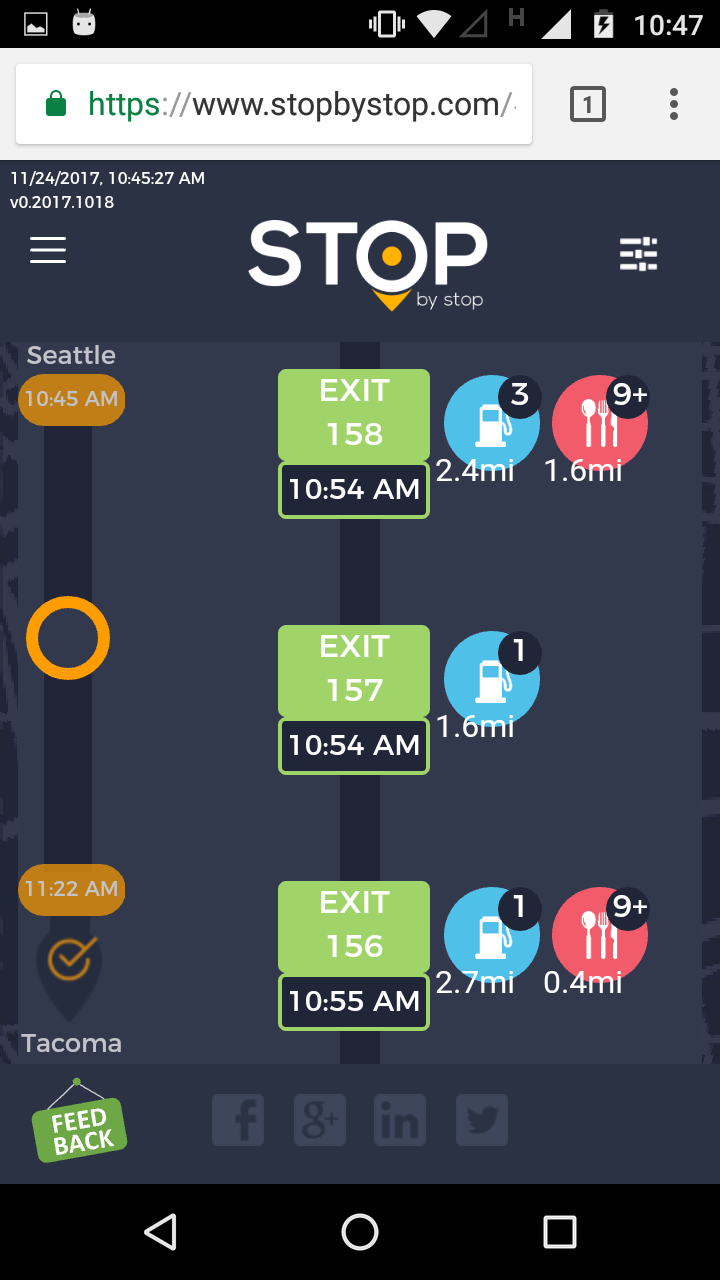Share via Twitter
Image resolution: width=720 pixels, height=1280 pixels.
(482, 1120)
